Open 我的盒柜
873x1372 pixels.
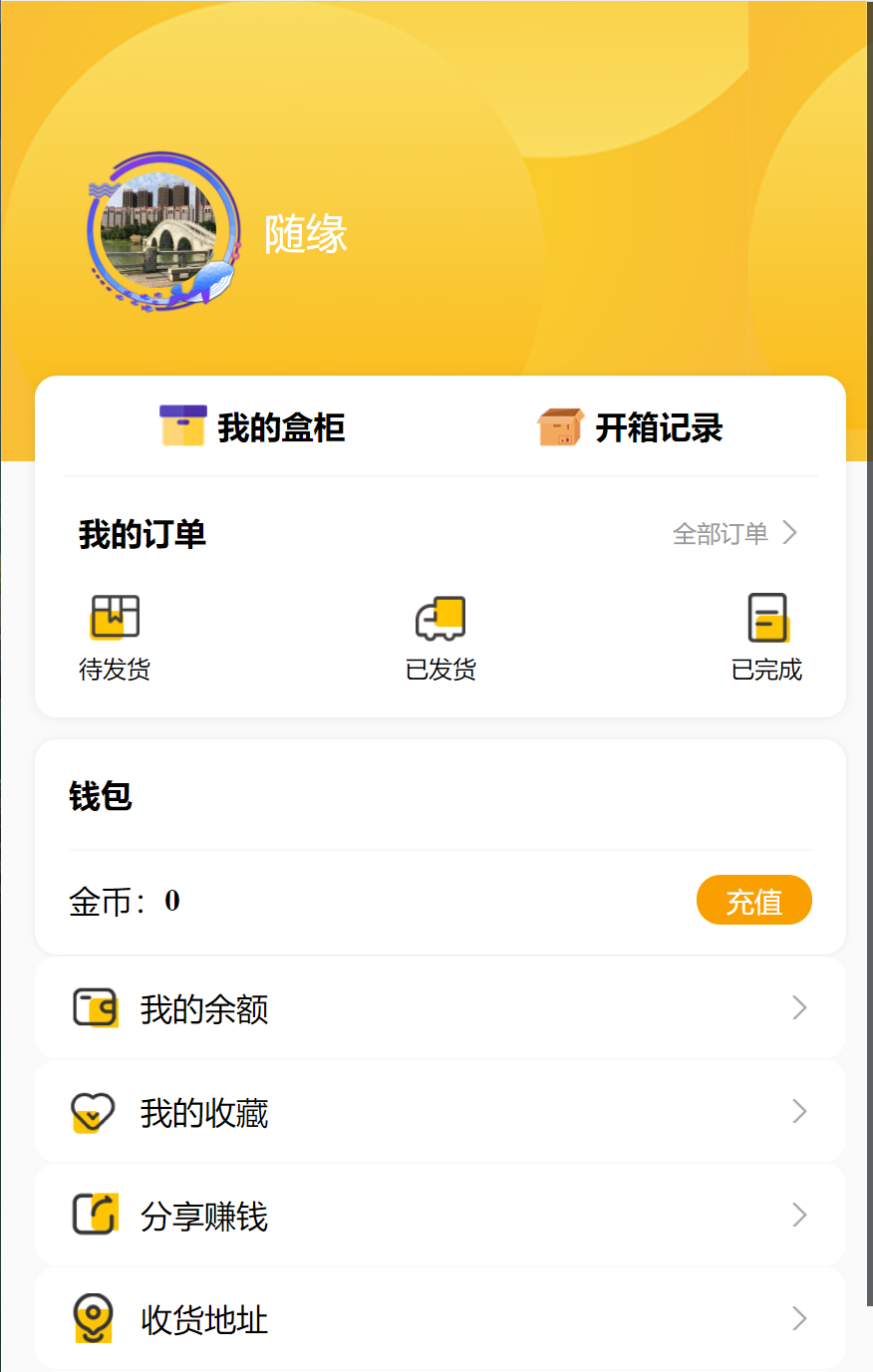(x=252, y=427)
